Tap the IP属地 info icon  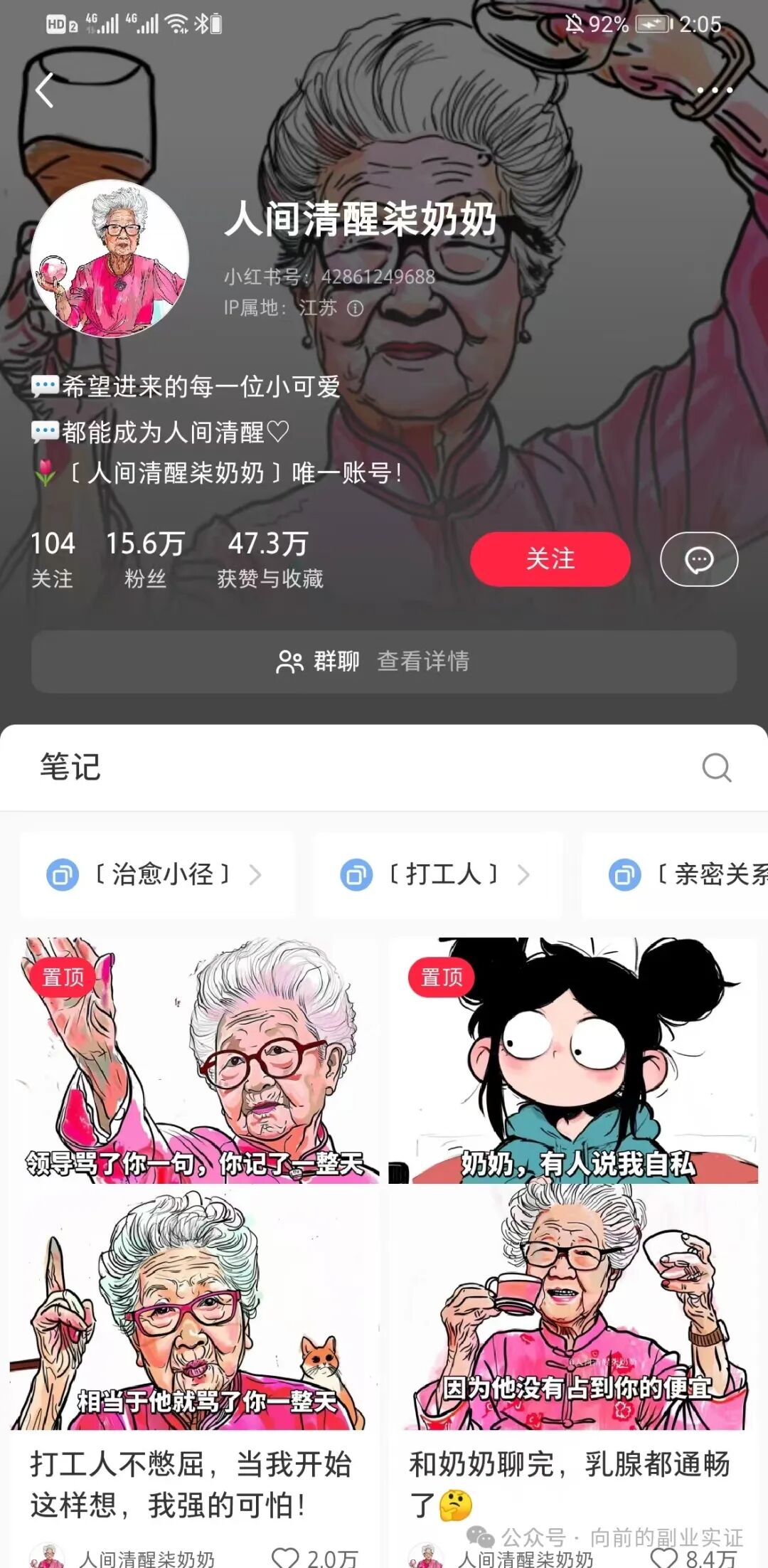click(x=355, y=308)
